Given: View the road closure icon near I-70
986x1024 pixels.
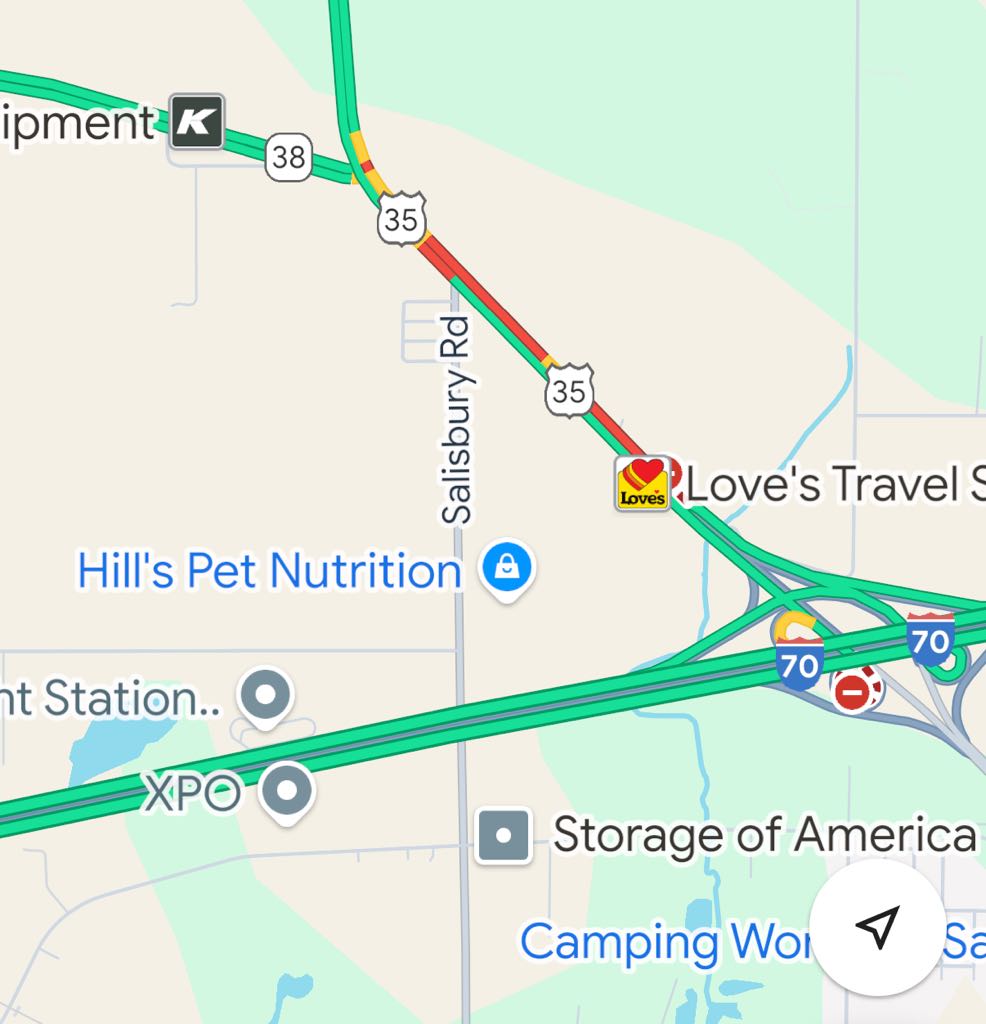Looking at the screenshot, I should click(852, 691).
